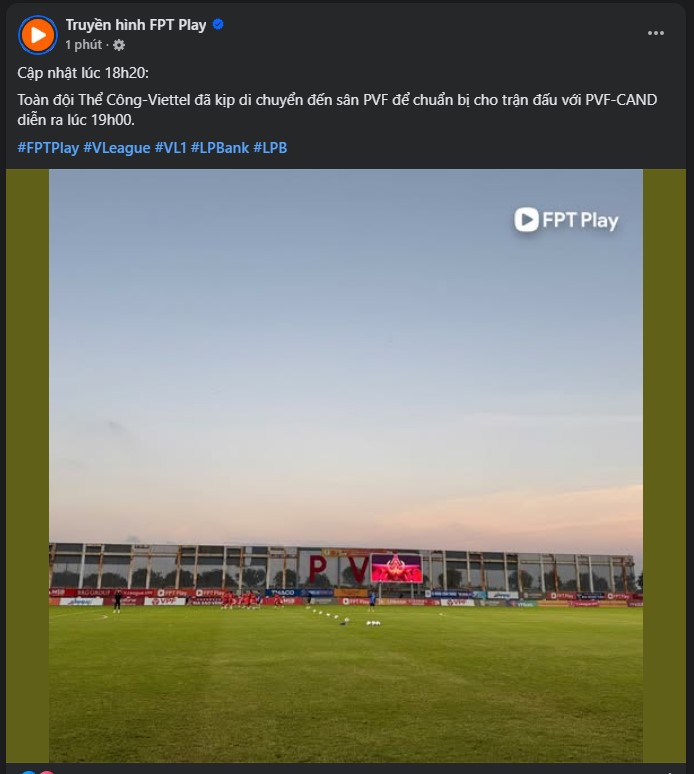Open the #VL1 hashtag

(x=171, y=147)
